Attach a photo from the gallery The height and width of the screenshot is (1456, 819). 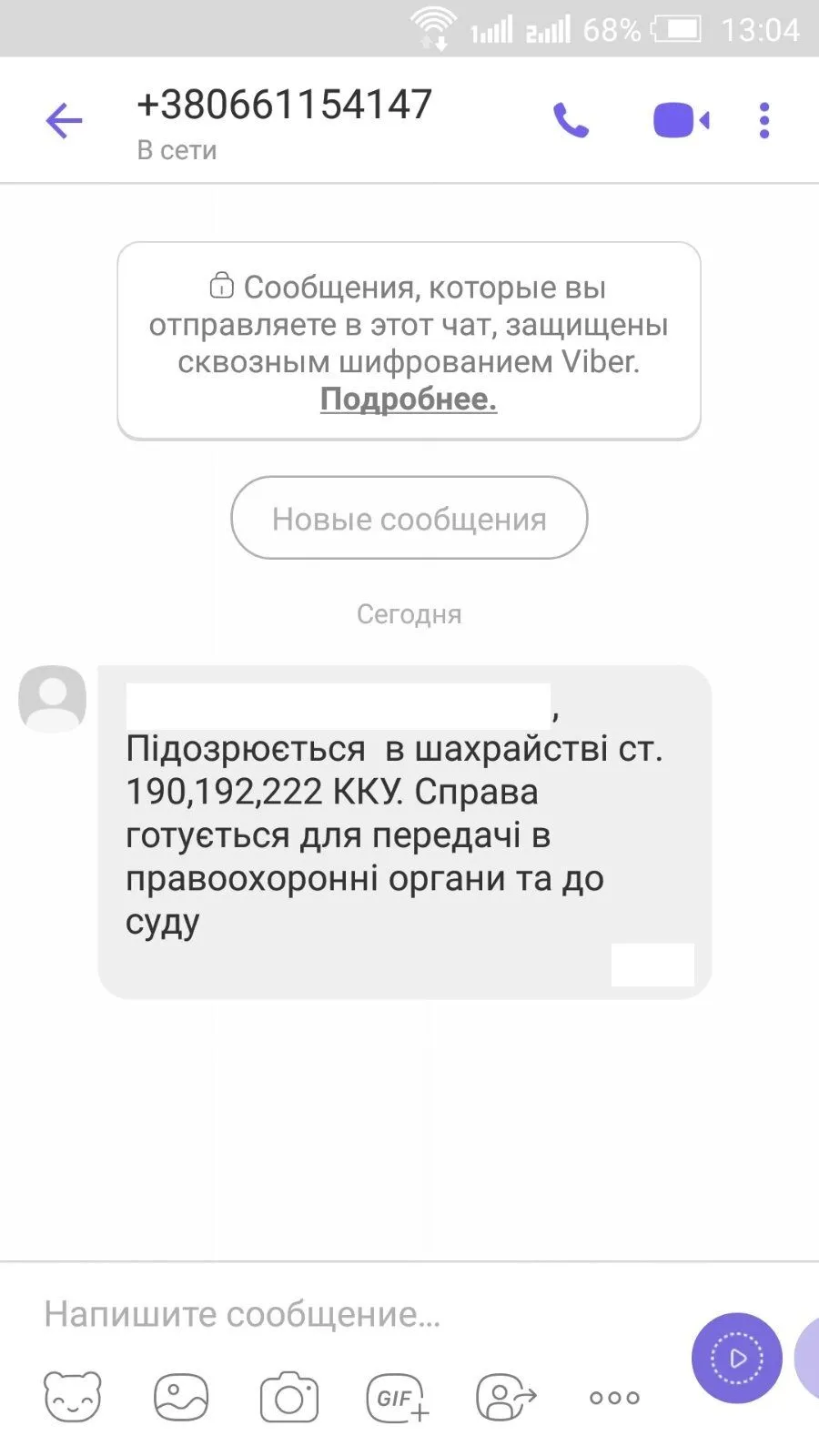pyautogui.click(x=181, y=1396)
